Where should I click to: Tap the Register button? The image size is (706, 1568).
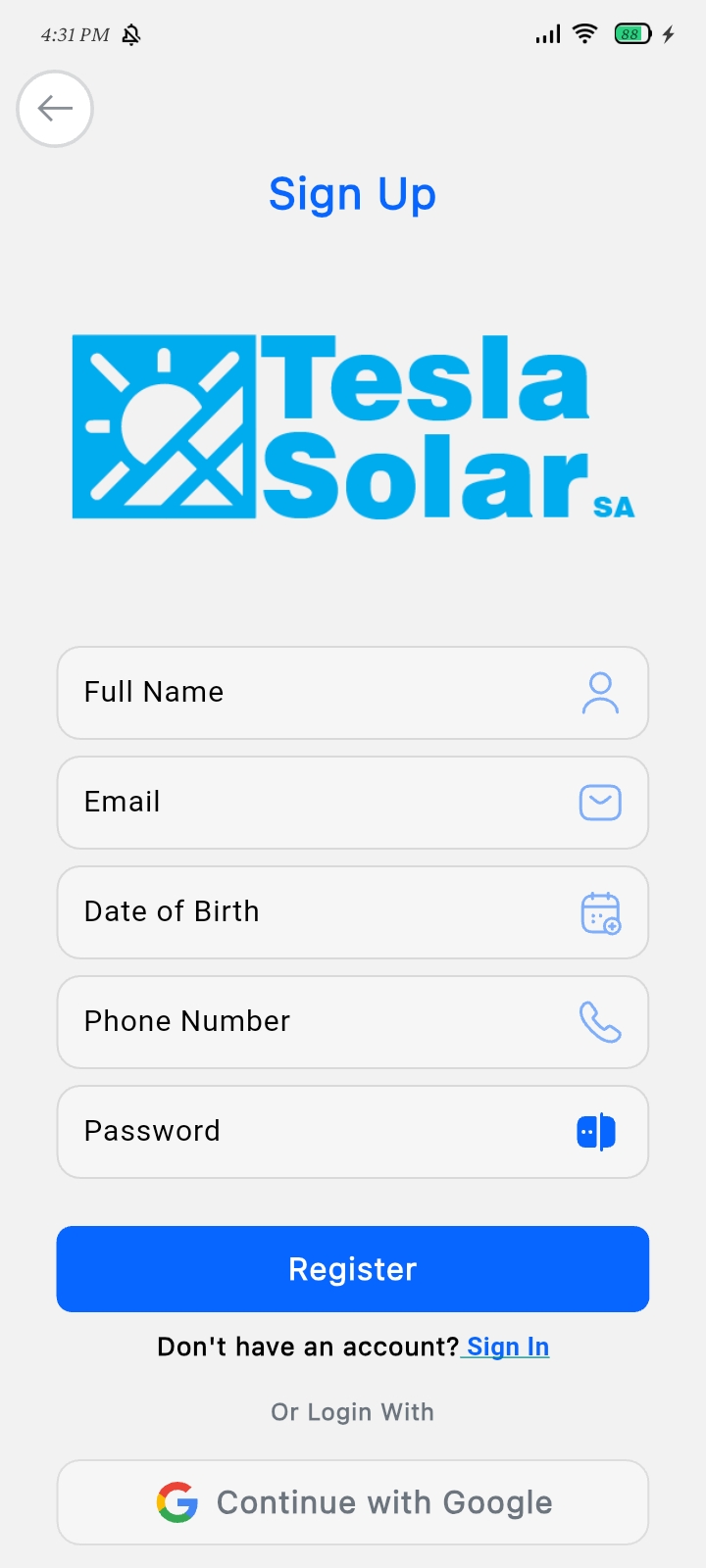point(353,1269)
